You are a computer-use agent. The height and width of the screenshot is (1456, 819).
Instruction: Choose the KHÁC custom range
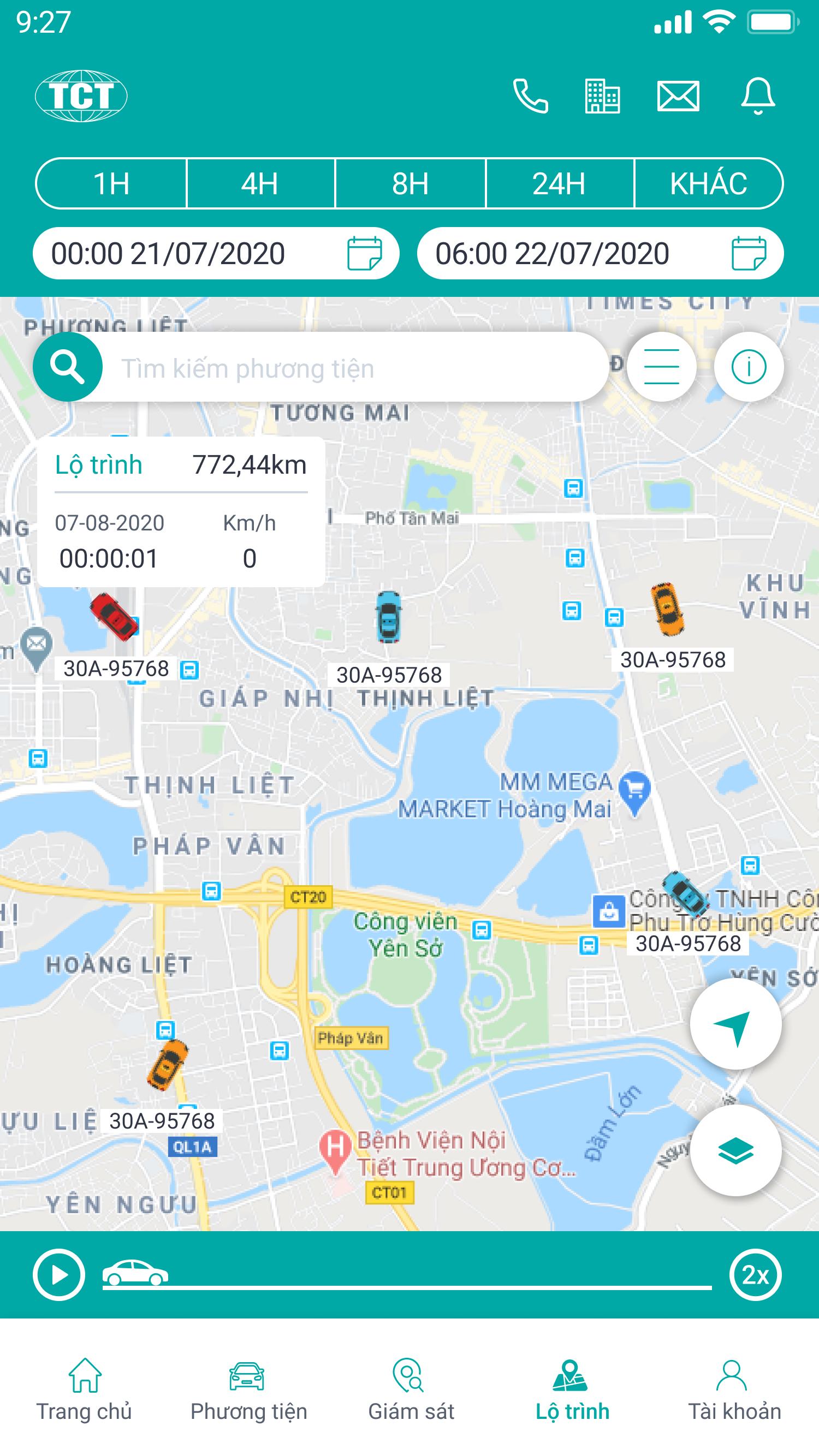point(709,184)
